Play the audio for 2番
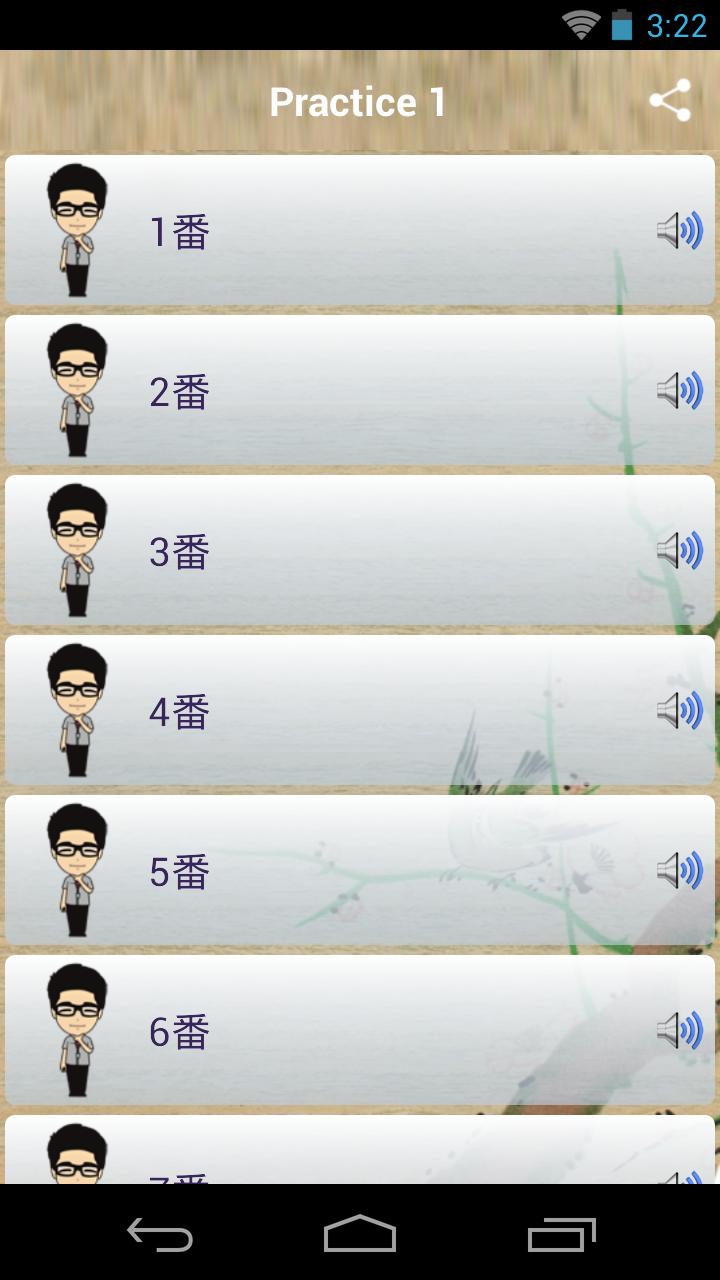720x1280 pixels. (x=678, y=391)
